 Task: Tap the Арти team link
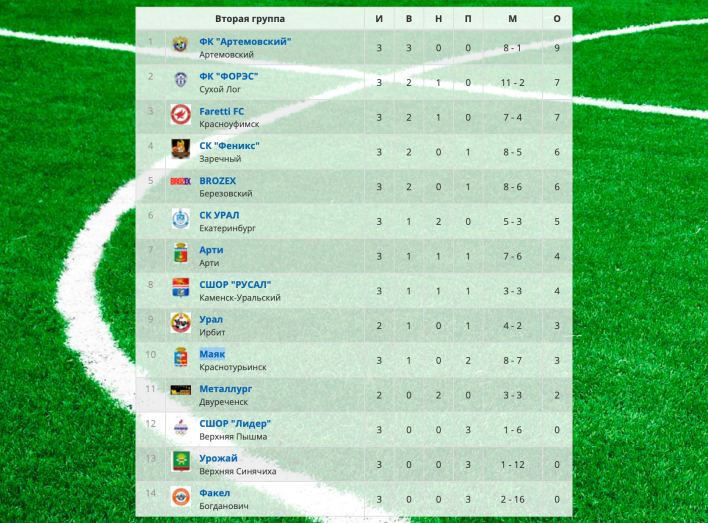211,250
